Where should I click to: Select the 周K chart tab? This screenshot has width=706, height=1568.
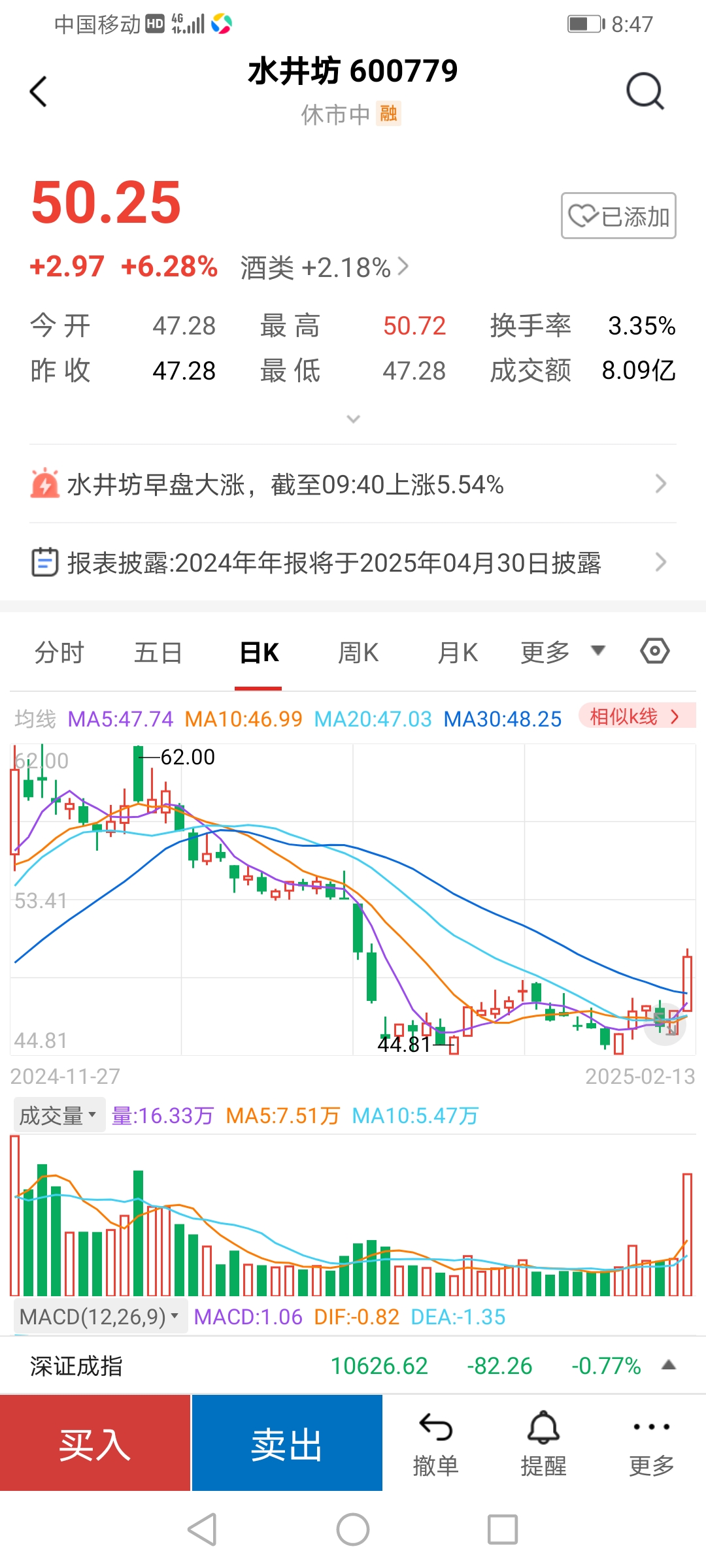[358, 653]
